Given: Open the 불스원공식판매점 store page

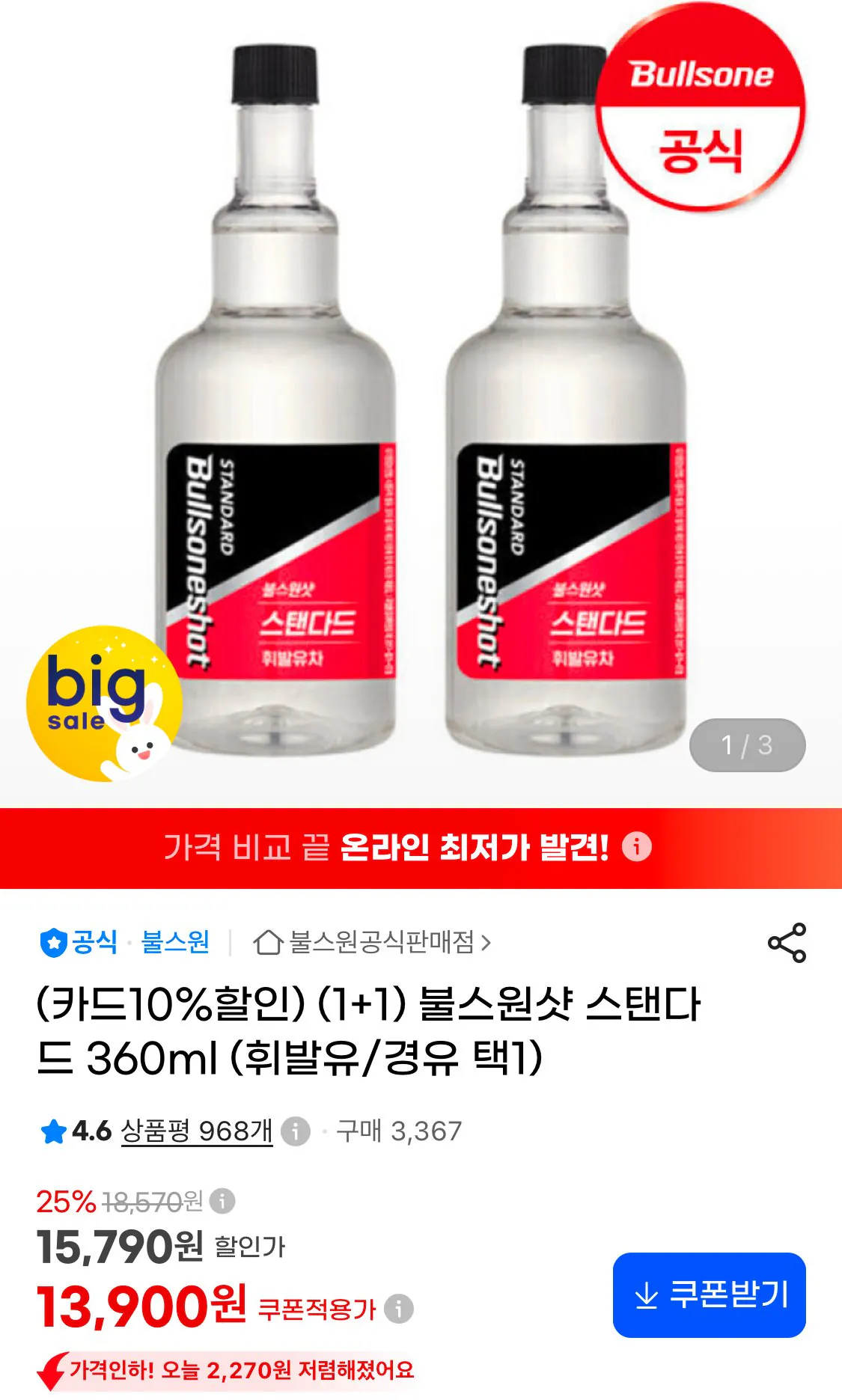Looking at the screenshot, I should (372, 942).
